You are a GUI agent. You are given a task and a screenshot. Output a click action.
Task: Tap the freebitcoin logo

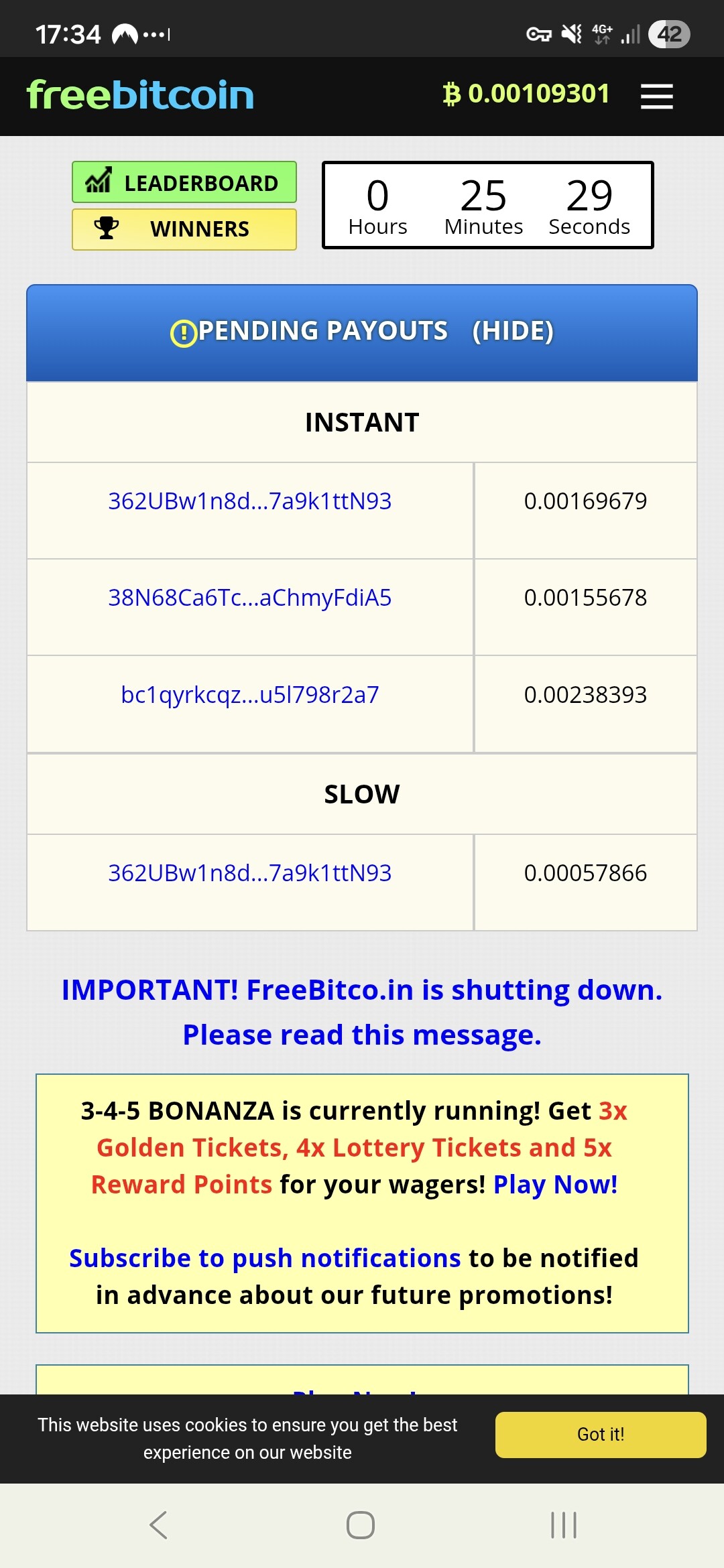pyautogui.click(x=140, y=95)
